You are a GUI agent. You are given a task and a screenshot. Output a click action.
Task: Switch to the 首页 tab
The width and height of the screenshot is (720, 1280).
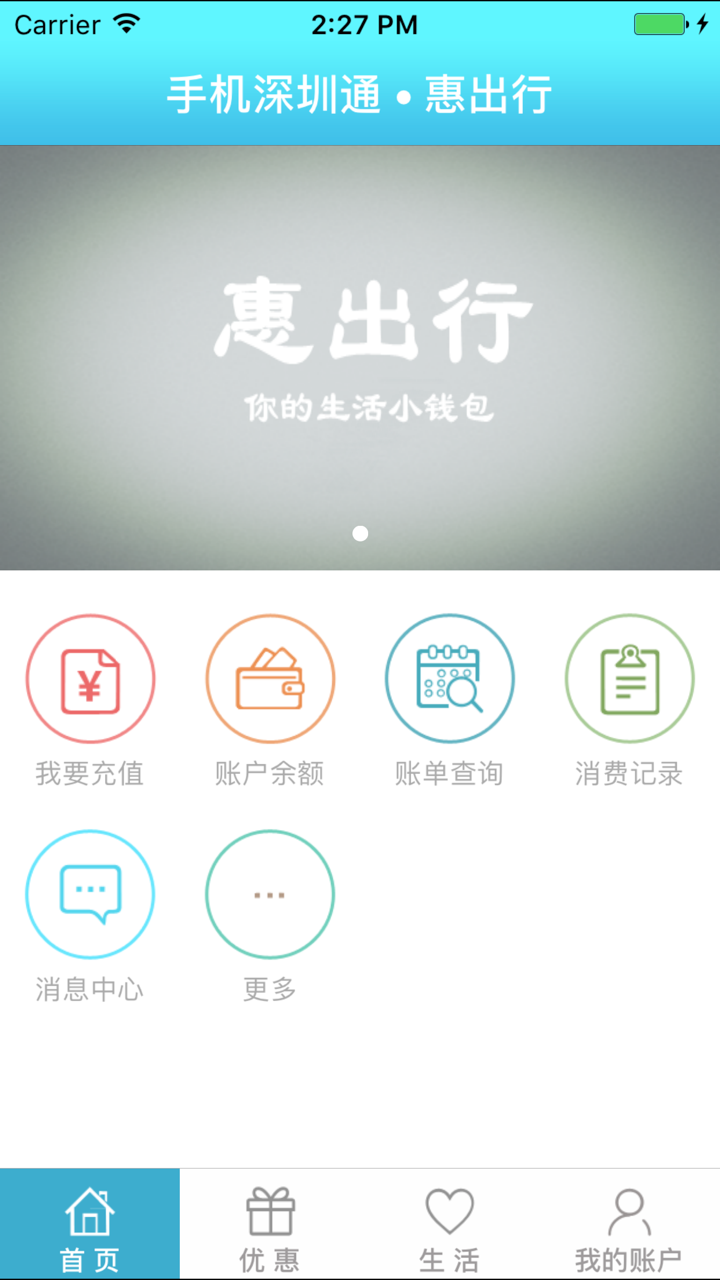90,1224
